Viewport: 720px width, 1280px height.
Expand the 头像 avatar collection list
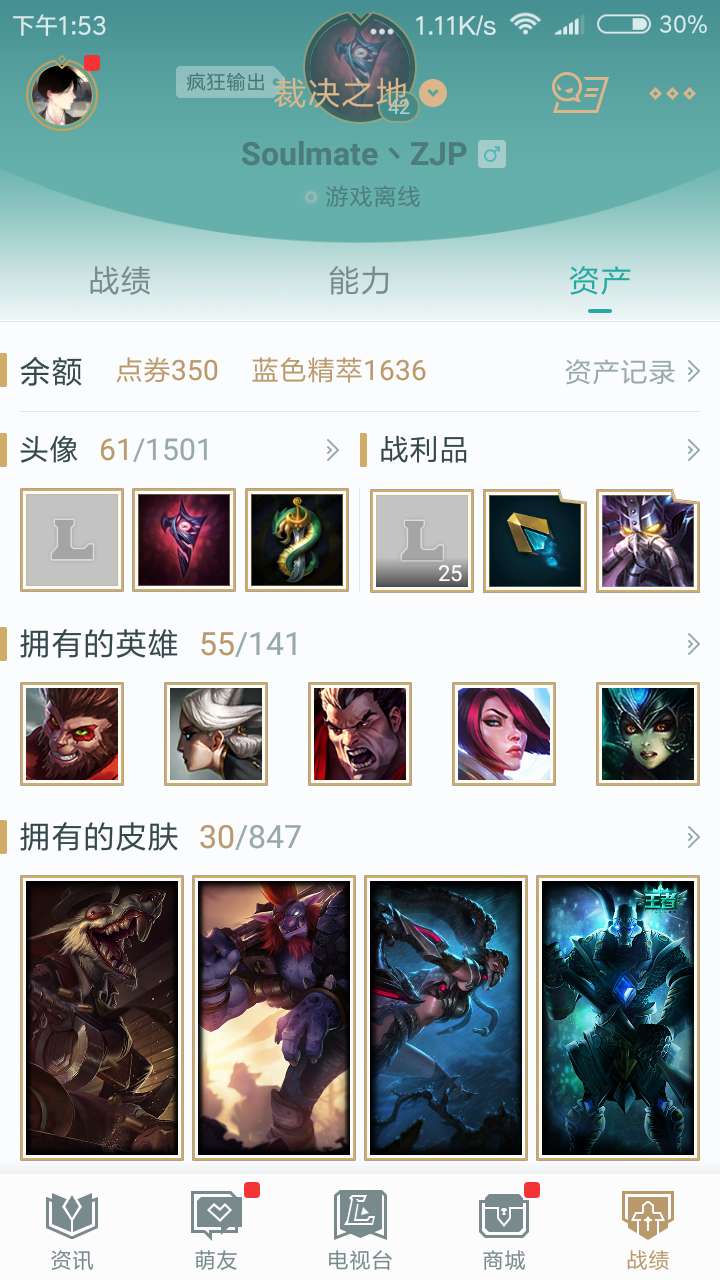[x=333, y=451]
